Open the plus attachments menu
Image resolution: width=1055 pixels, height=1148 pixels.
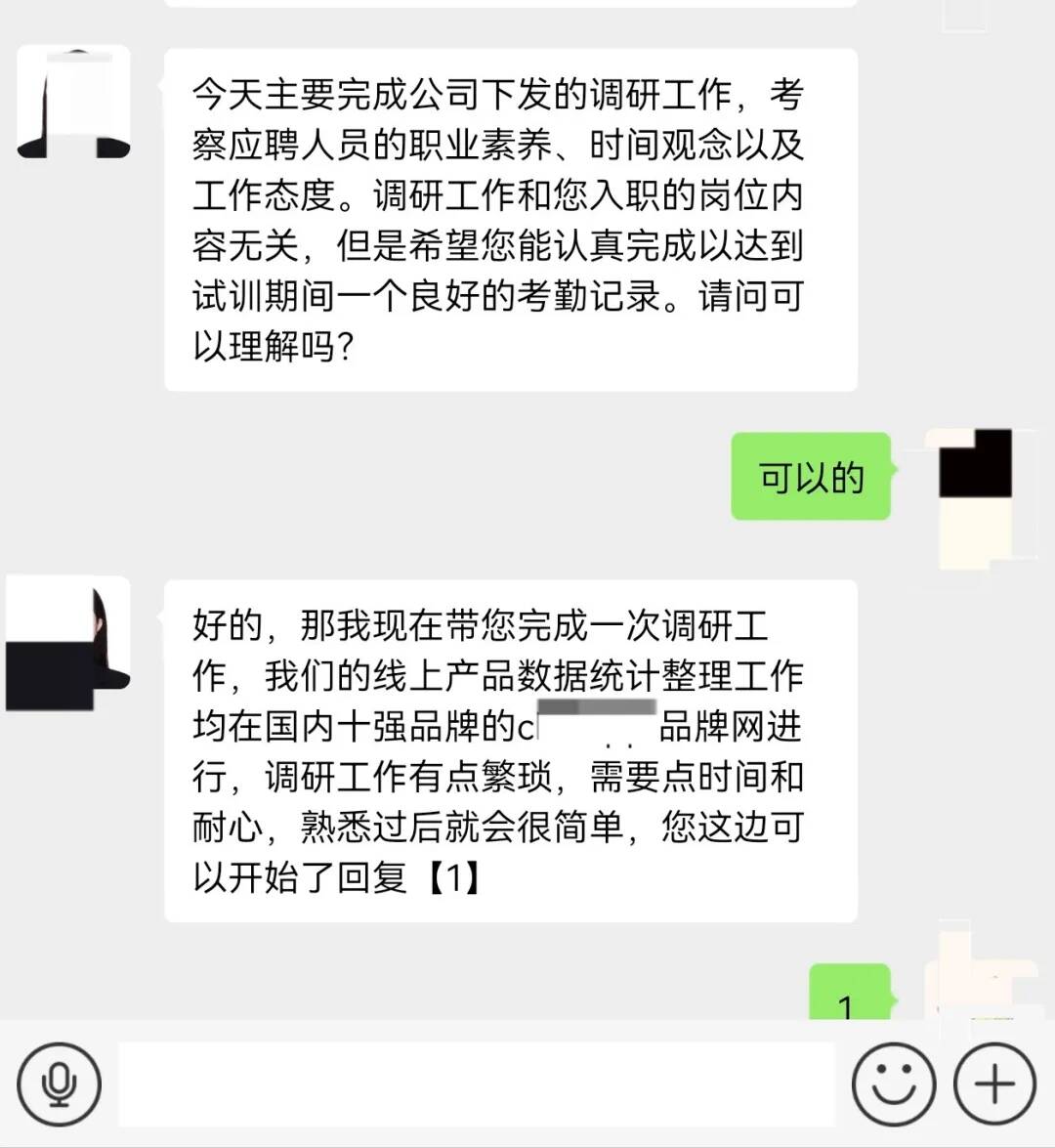coord(994,1084)
